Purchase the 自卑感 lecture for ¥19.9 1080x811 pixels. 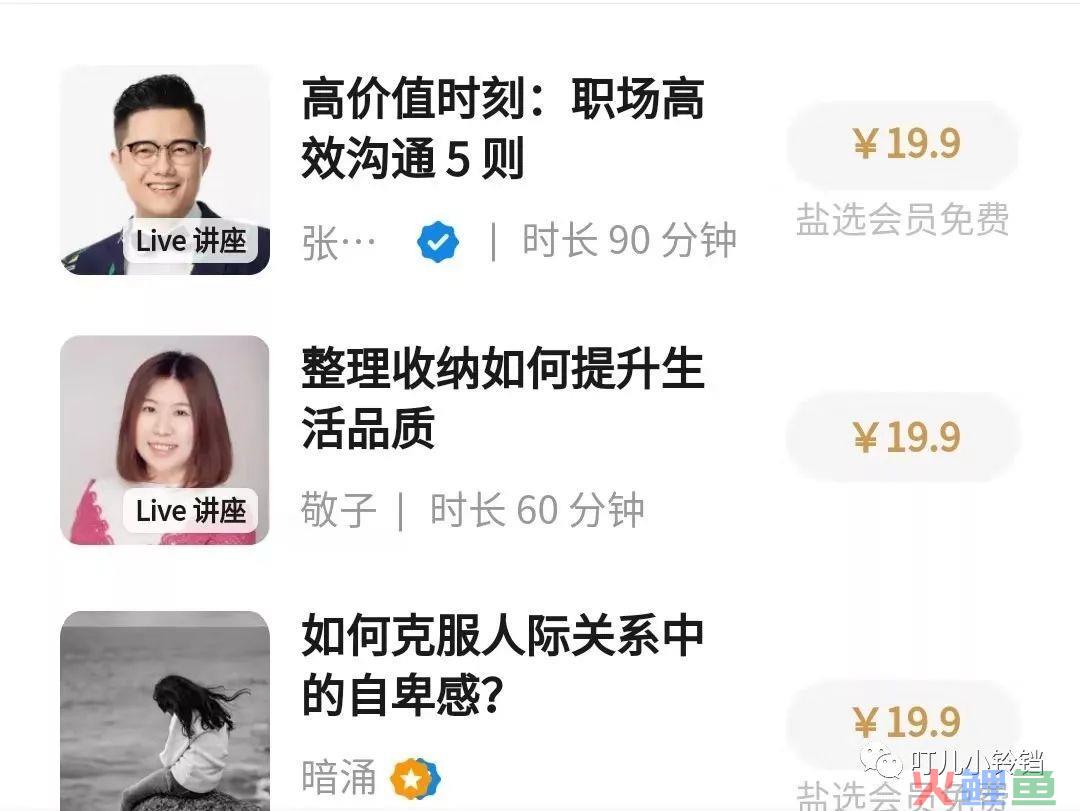905,721
